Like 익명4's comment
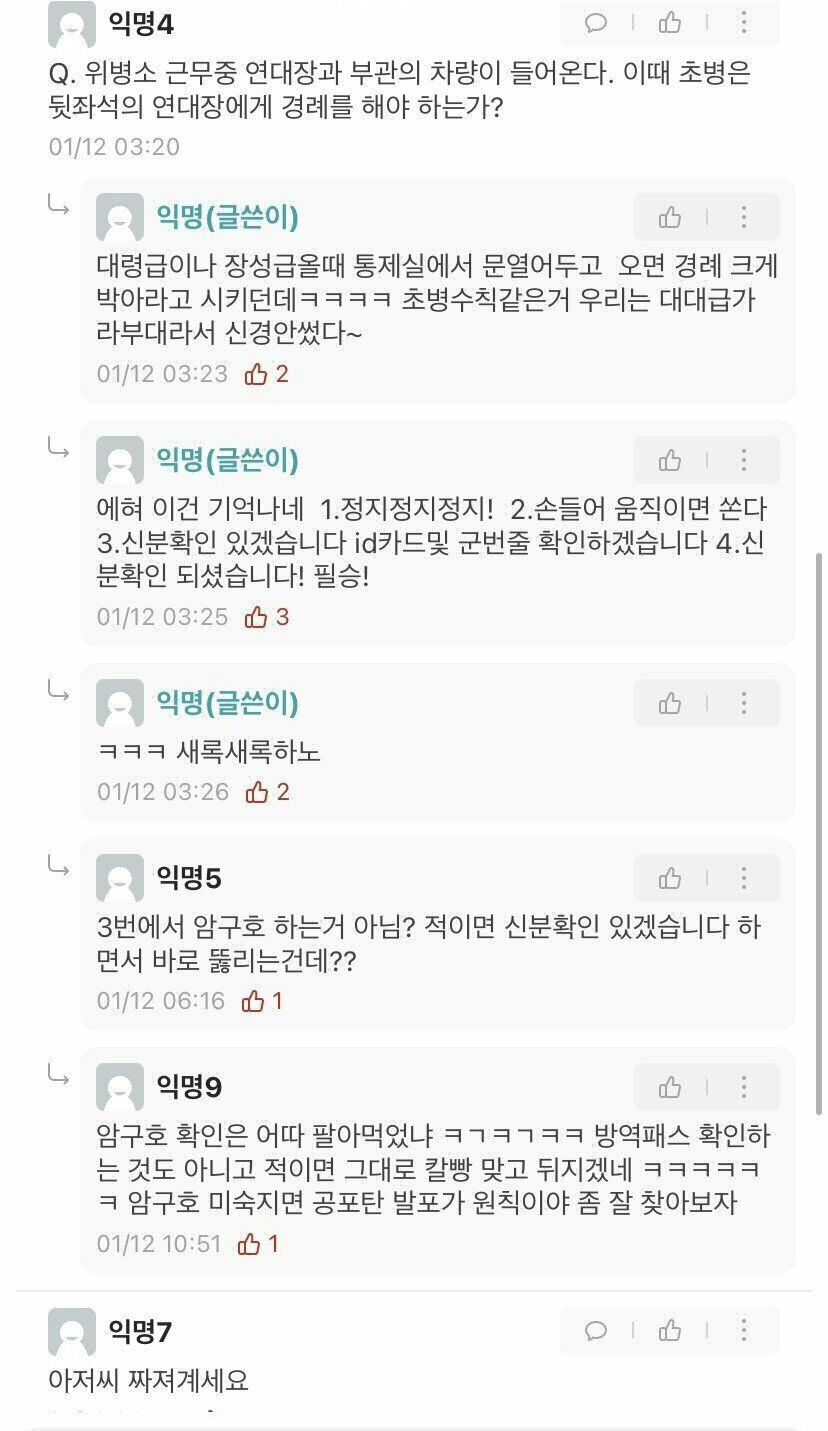The width and height of the screenshot is (828, 1431). 670,22
